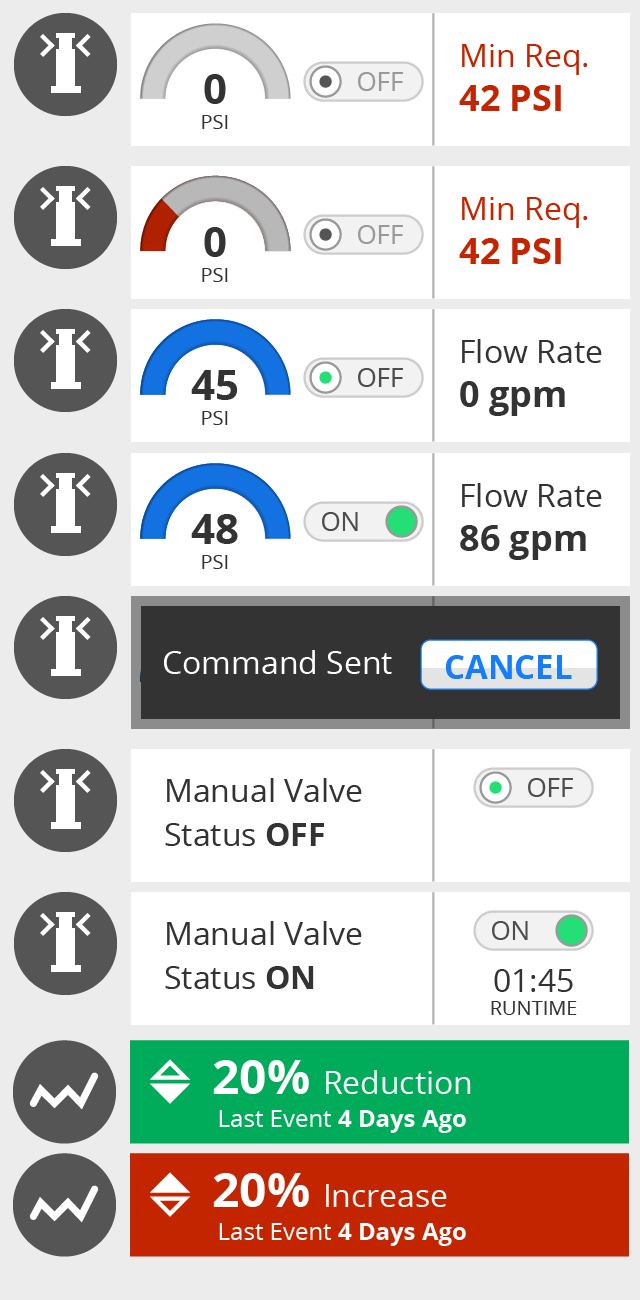The width and height of the screenshot is (640, 1300).
Task: Toggle OFF switch beside the red-marked 0 PSI gauge
Action: (364, 235)
